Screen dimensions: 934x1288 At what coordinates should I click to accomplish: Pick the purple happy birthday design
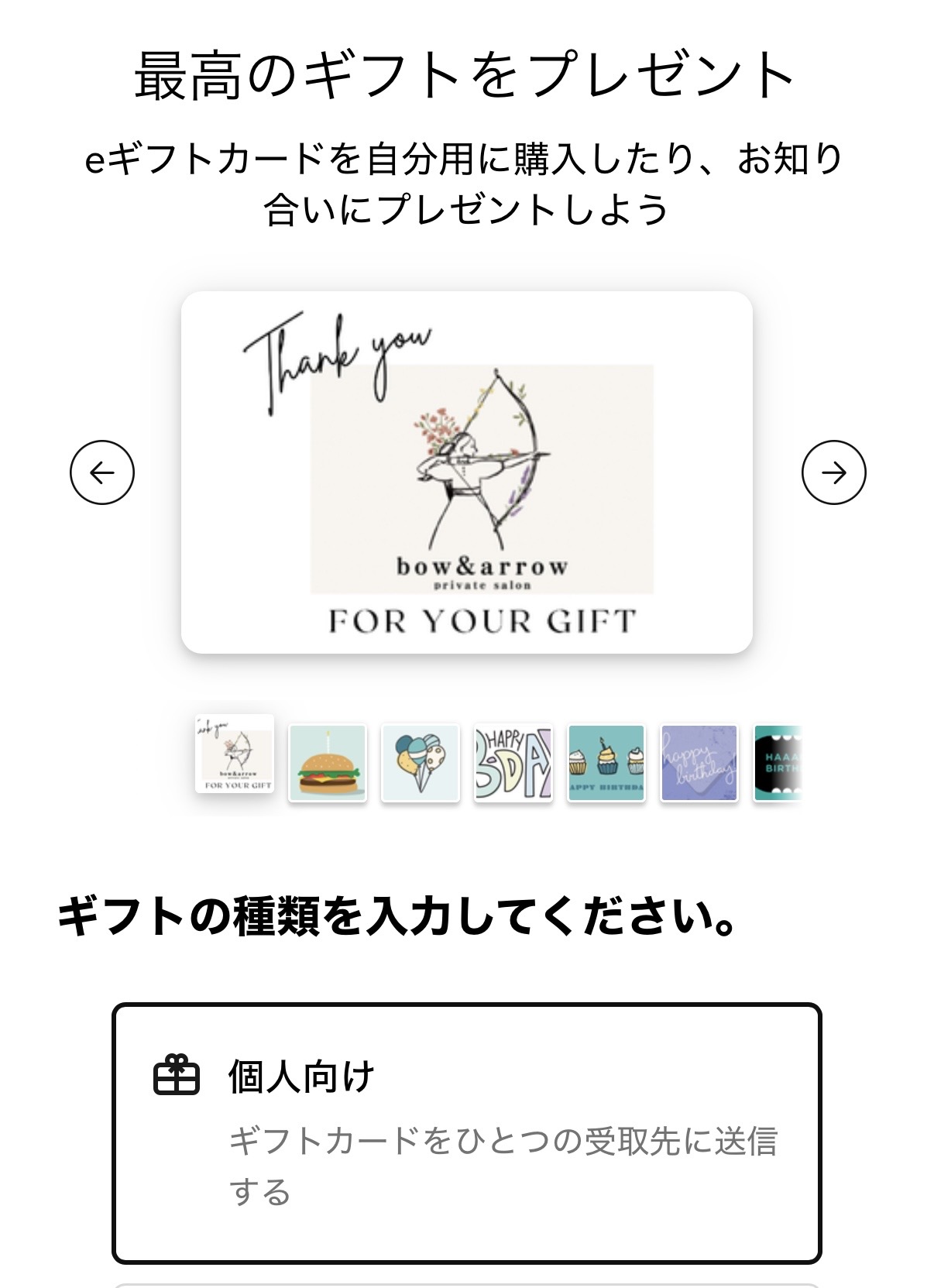tap(699, 763)
